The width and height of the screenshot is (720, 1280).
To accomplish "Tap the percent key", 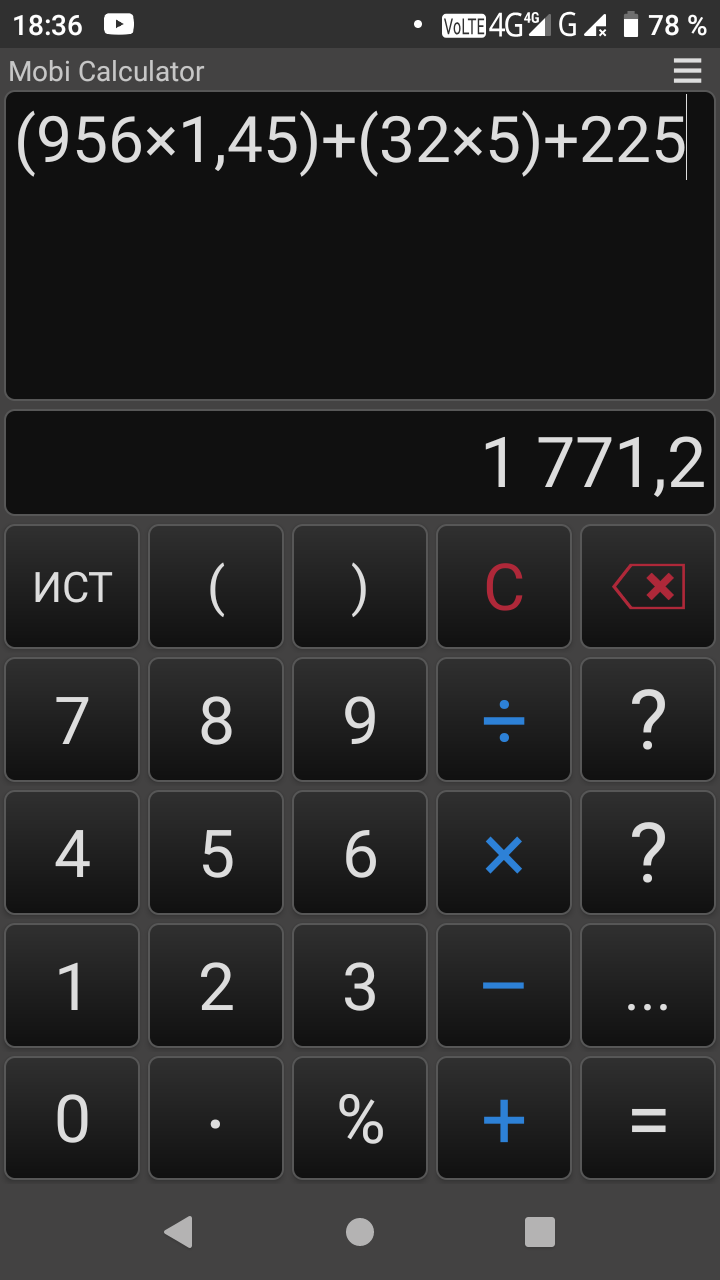I will (x=360, y=1119).
